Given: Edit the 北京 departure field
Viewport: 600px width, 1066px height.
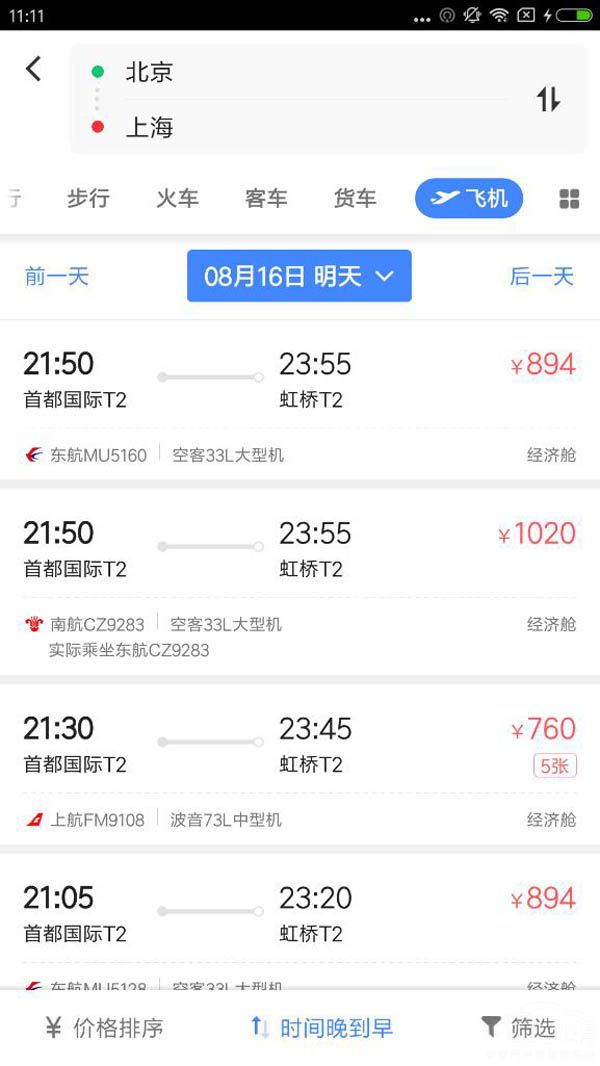Looking at the screenshot, I should point(300,72).
